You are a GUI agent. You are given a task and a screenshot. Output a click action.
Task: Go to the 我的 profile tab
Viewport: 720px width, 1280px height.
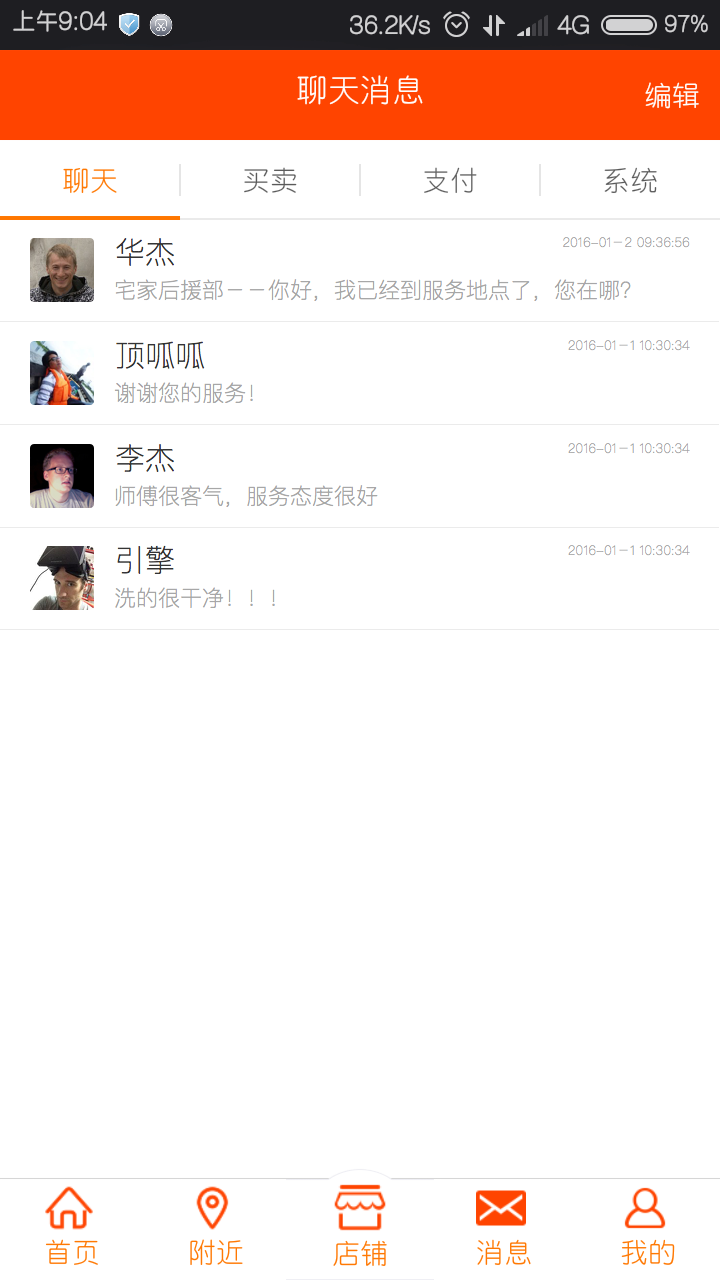[647, 1228]
